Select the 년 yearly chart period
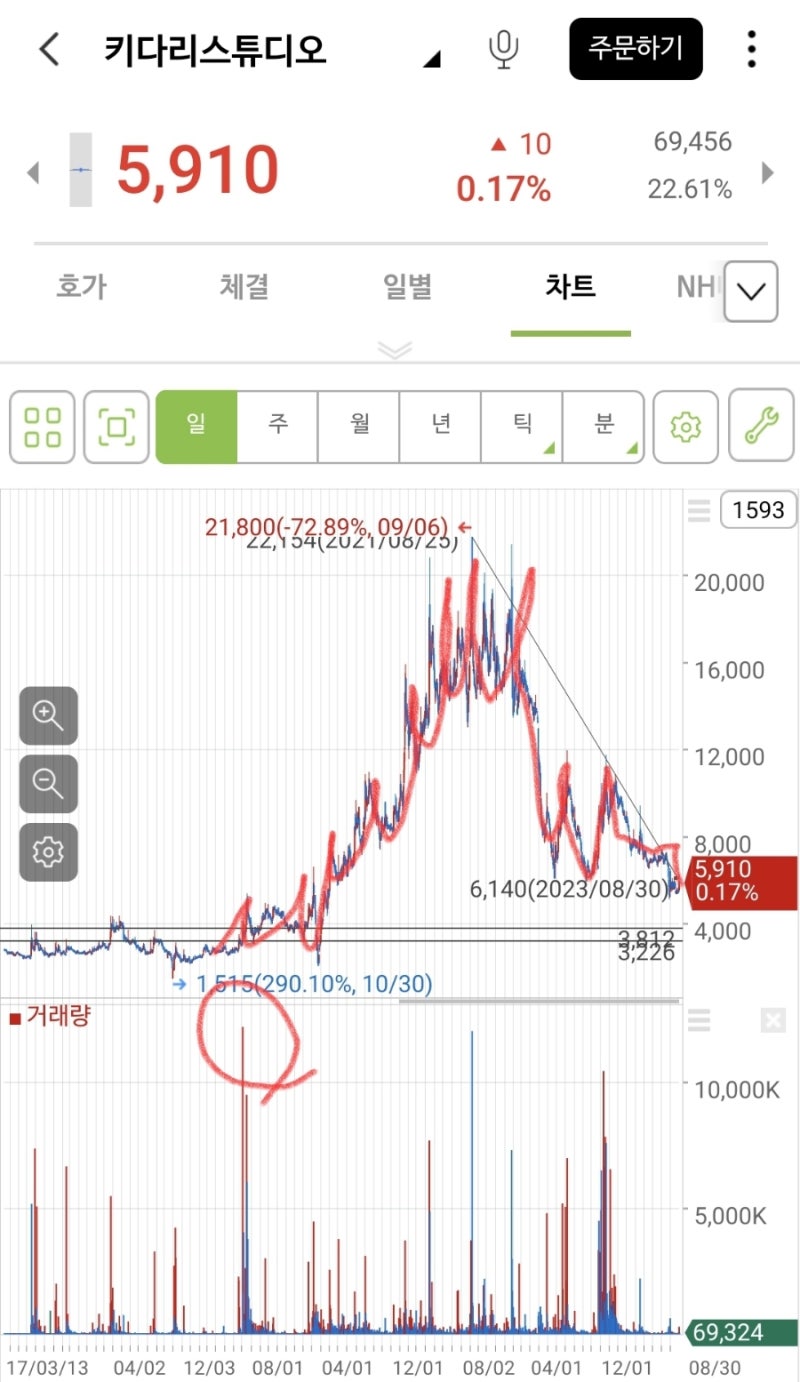800x1382 pixels. (440, 426)
